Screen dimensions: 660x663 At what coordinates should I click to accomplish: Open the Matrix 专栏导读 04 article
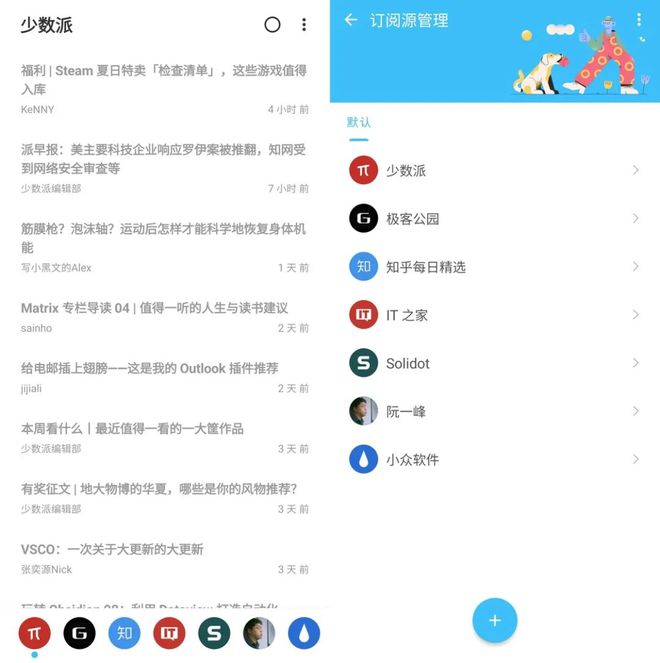click(155, 308)
